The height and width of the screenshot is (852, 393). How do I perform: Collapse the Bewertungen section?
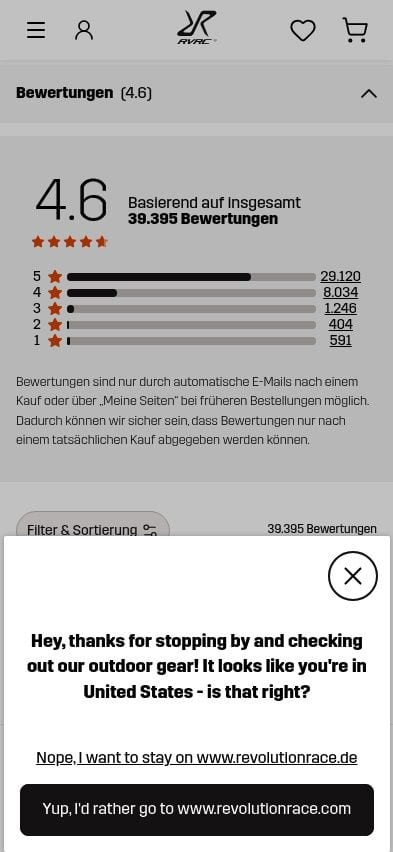[369, 93]
